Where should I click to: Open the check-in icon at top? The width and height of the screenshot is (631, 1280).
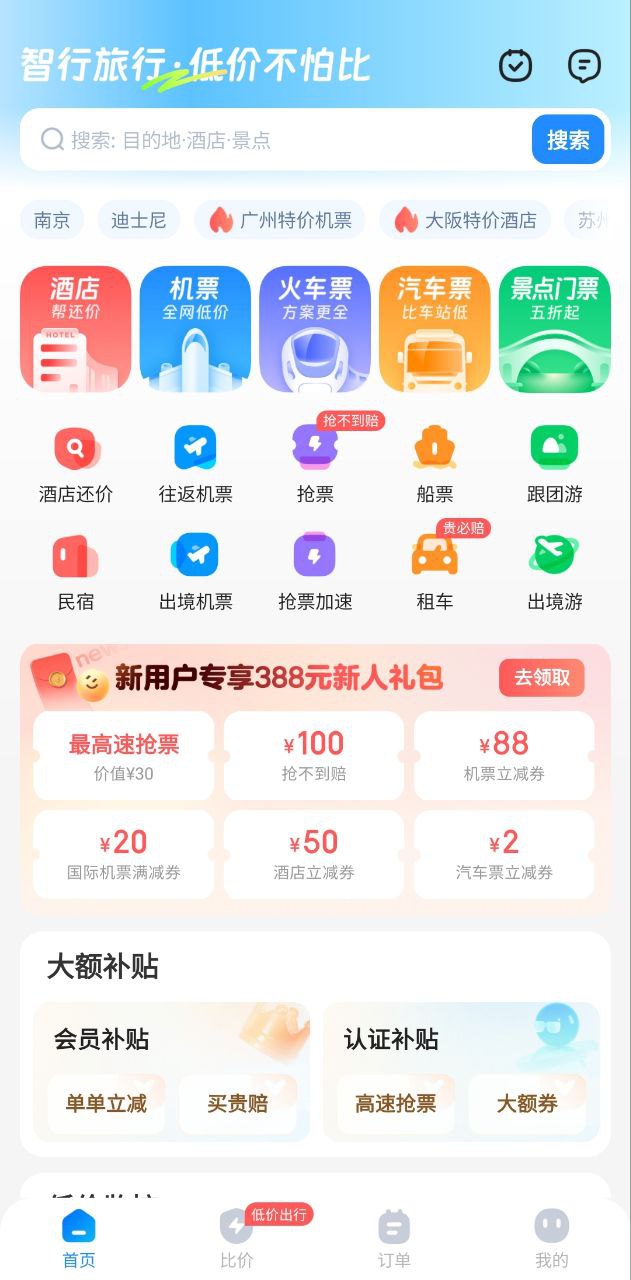[x=516, y=66]
